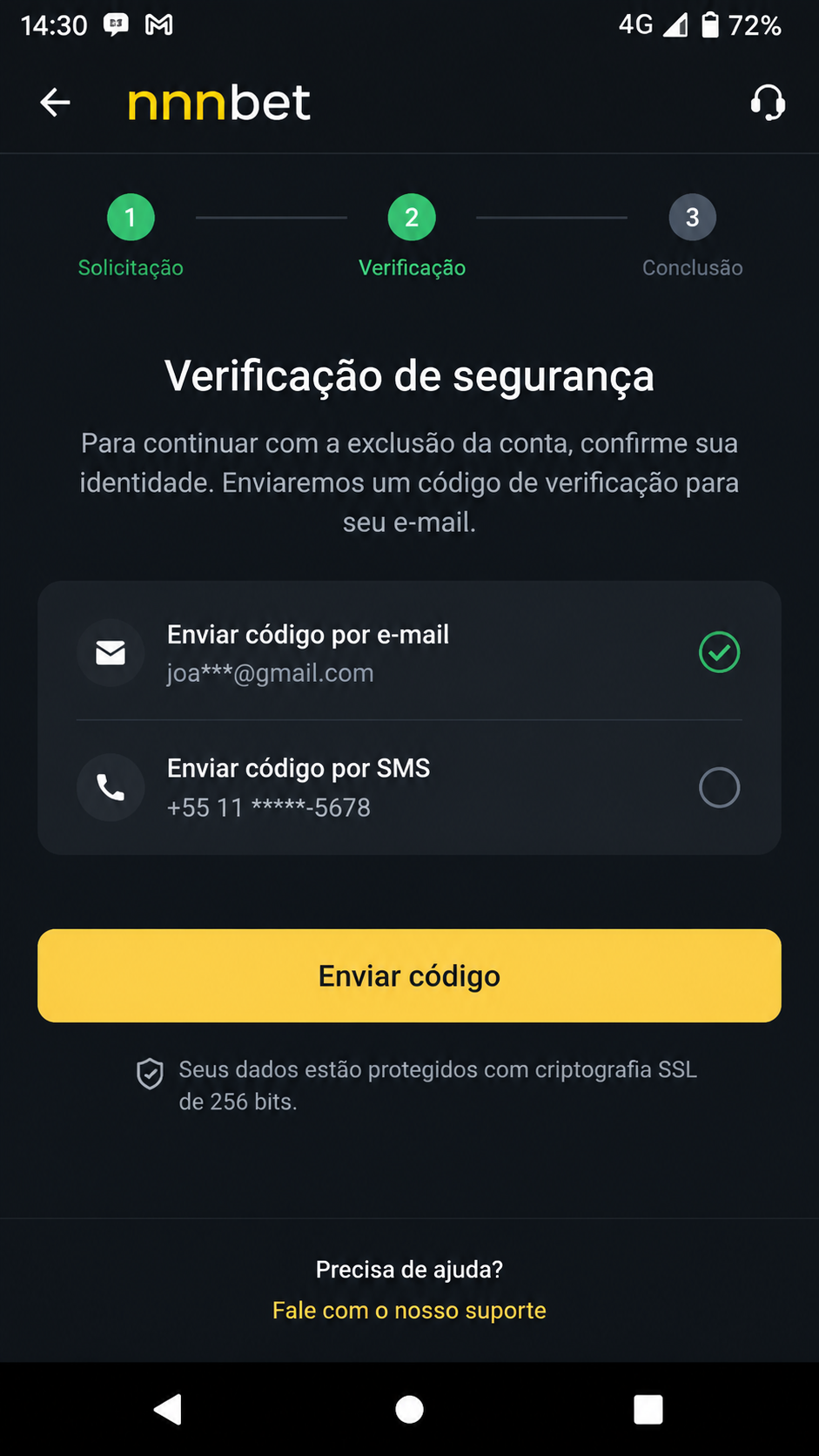Select Enviar código por e-mail option
The image size is (819, 1456).
click(x=409, y=652)
